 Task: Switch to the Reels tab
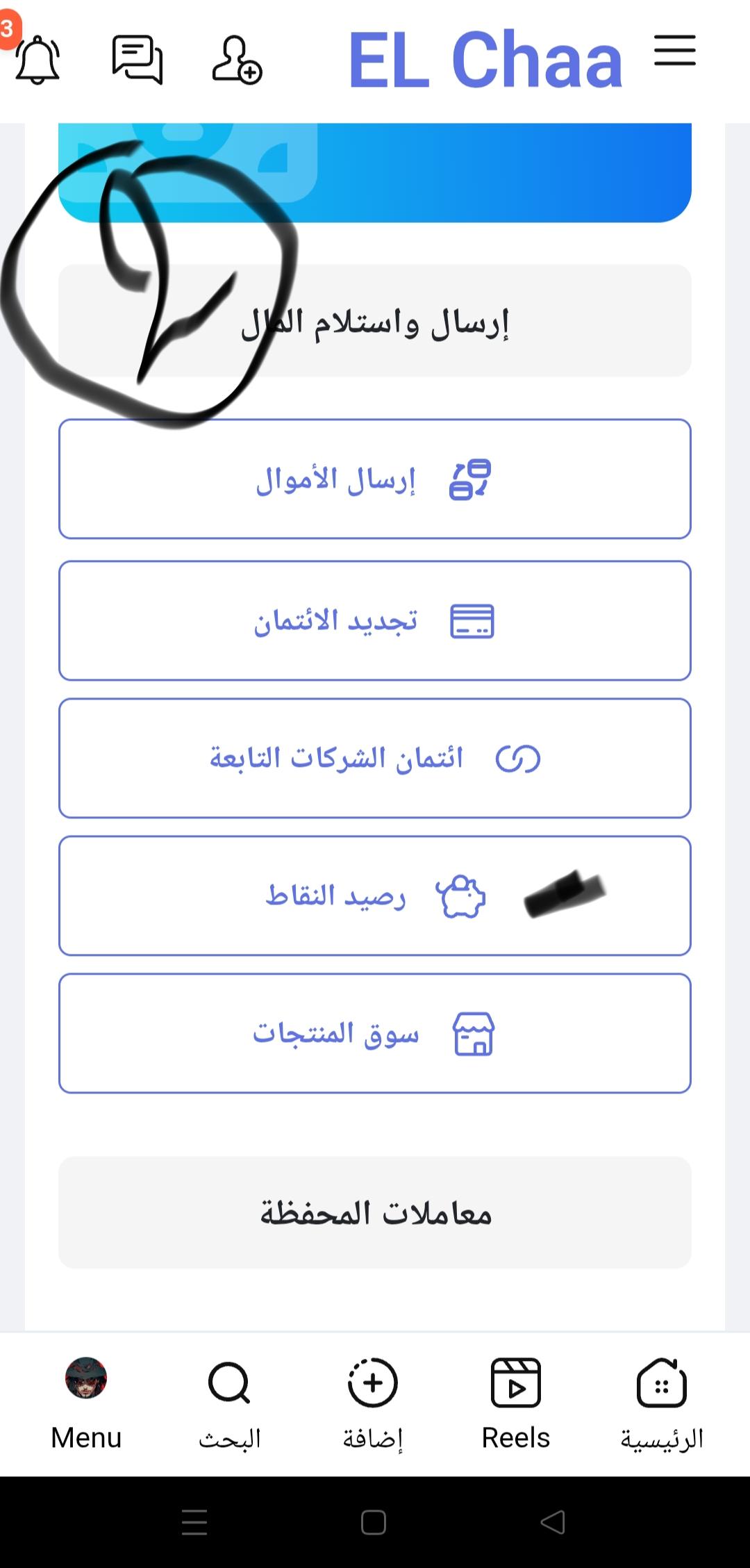click(x=516, y=1403)
